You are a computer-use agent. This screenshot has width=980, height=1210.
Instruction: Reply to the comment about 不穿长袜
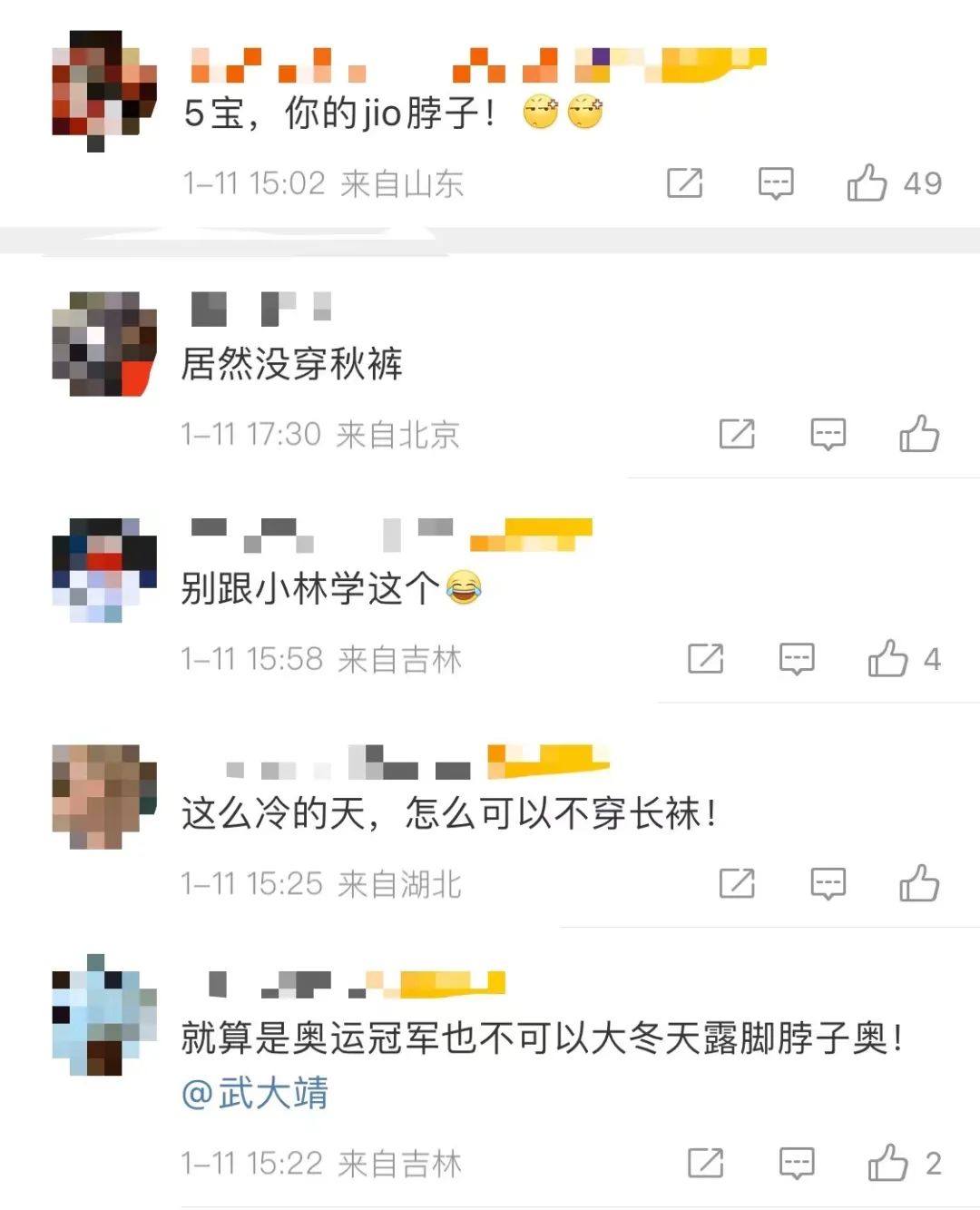point(828,883)
